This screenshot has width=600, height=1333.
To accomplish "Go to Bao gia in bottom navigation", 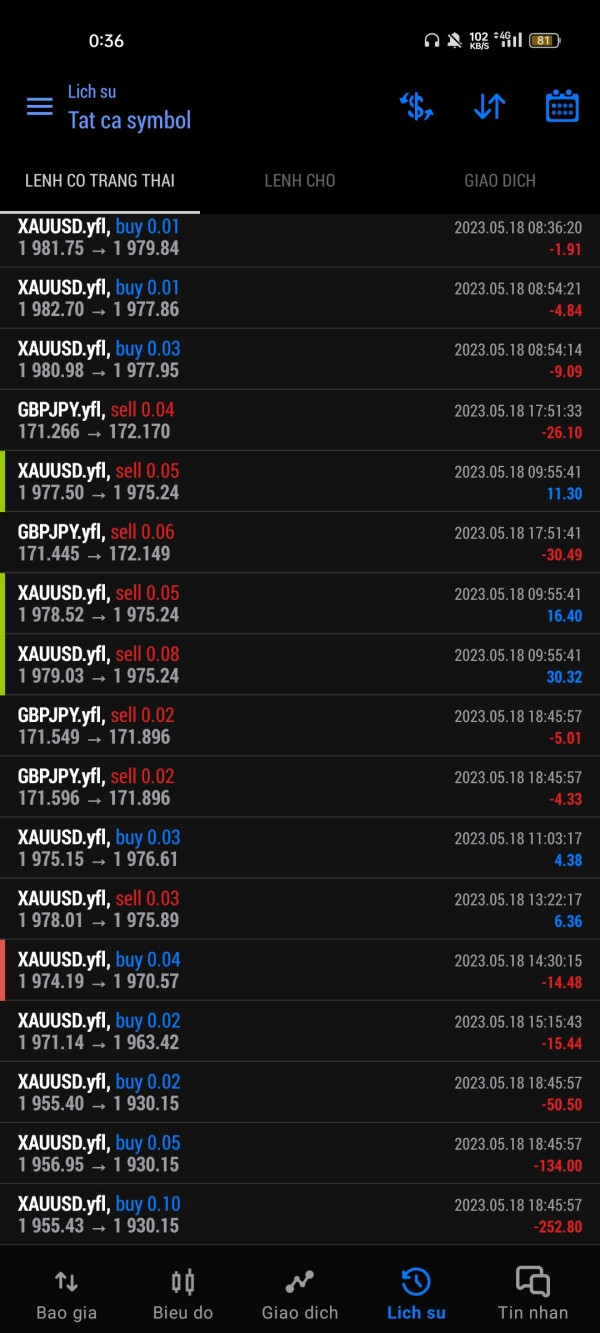I will click(x=66, y=1294).
